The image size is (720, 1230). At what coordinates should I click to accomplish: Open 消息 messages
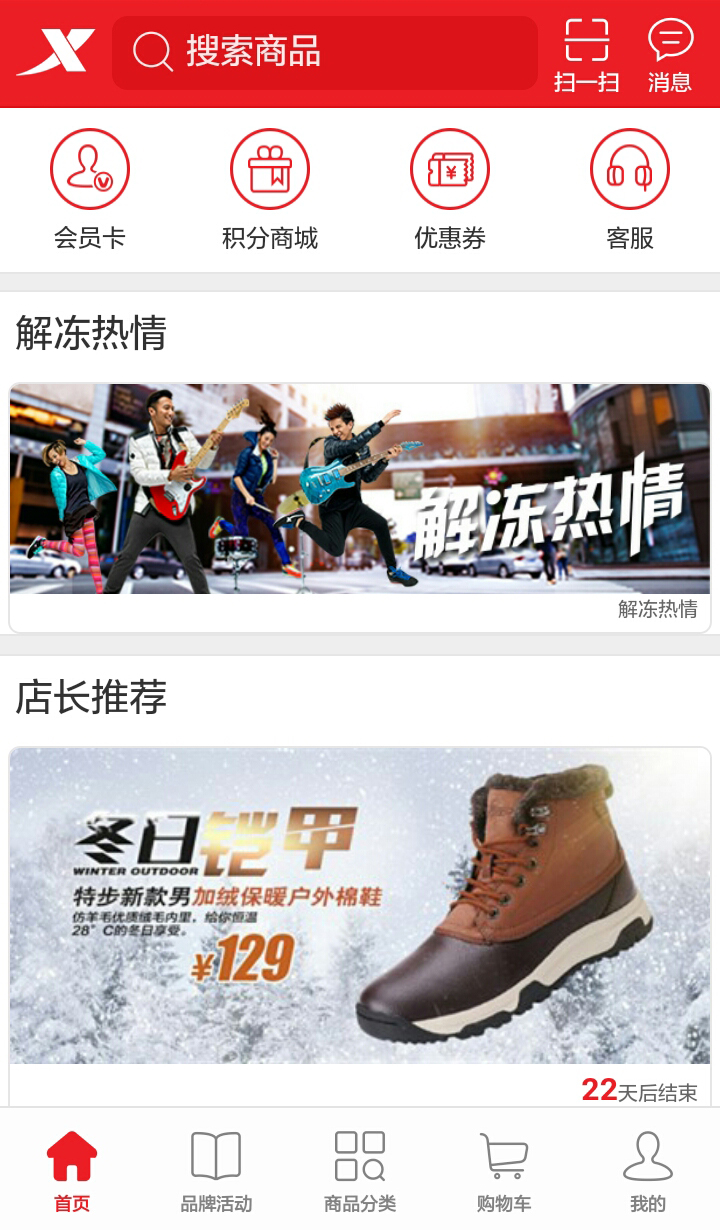coord(670,54)
